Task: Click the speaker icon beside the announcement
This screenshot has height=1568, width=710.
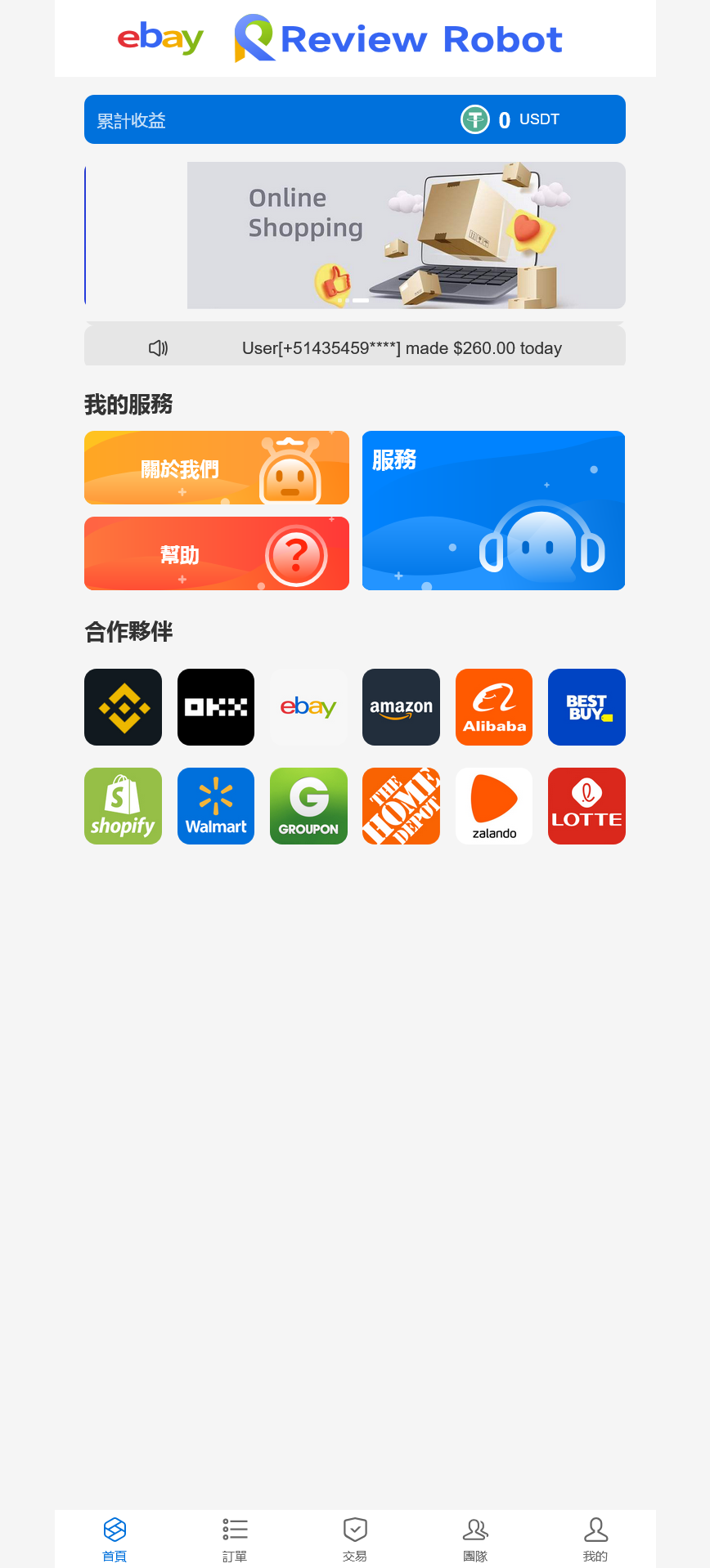Action: [158, 347]
